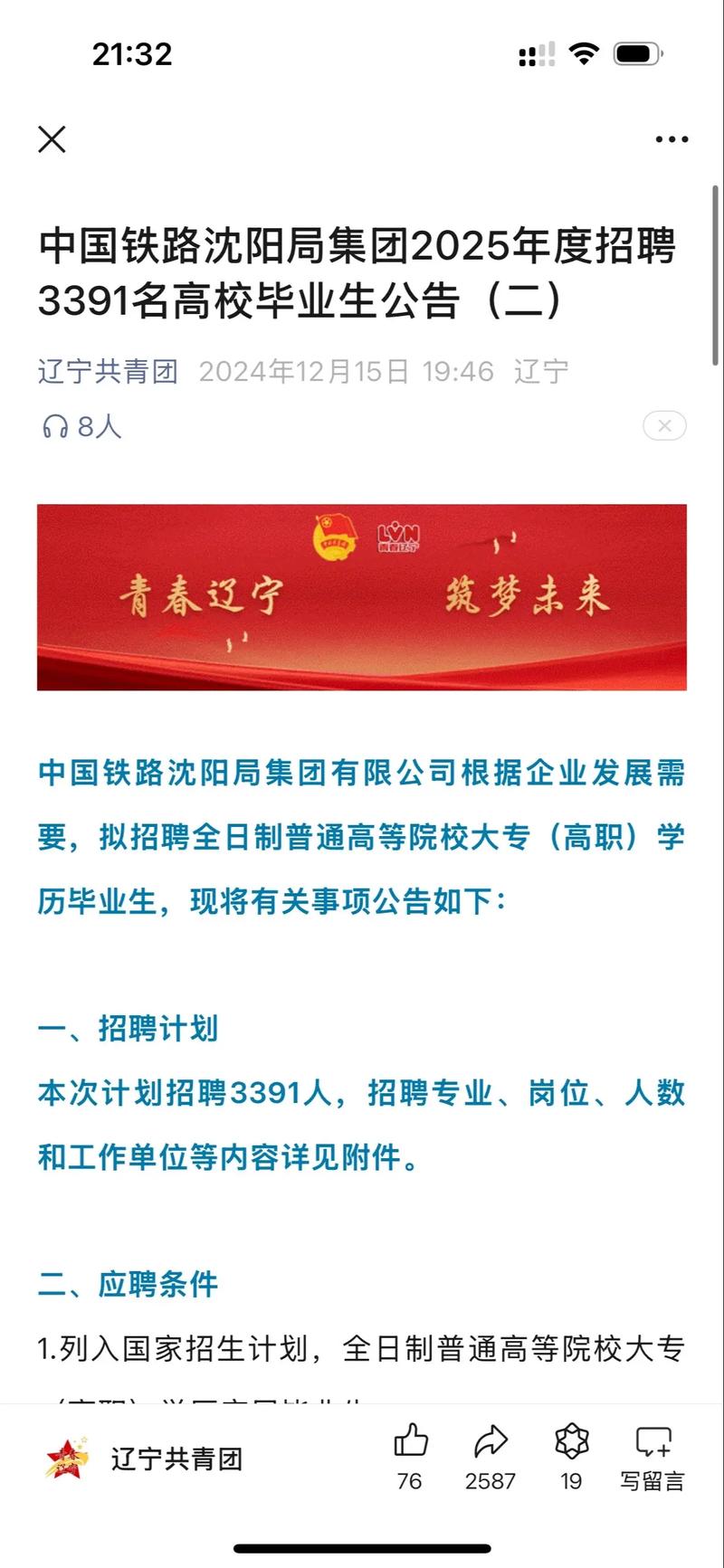This screenshot has width=724, height=1568.
Task: Tap the headphone audio listening icon
Action: 54,427
